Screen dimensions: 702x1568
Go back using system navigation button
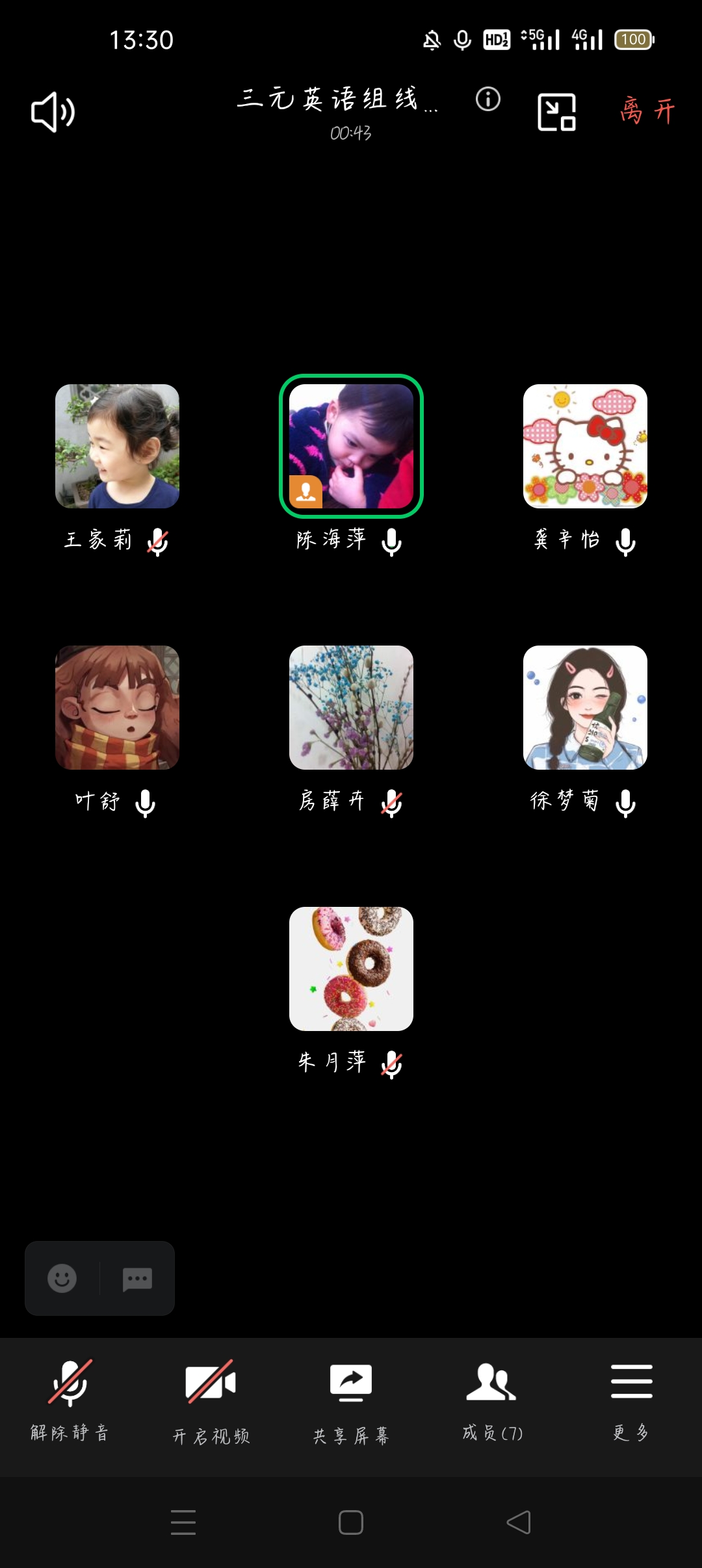[x=519, y=1522]
